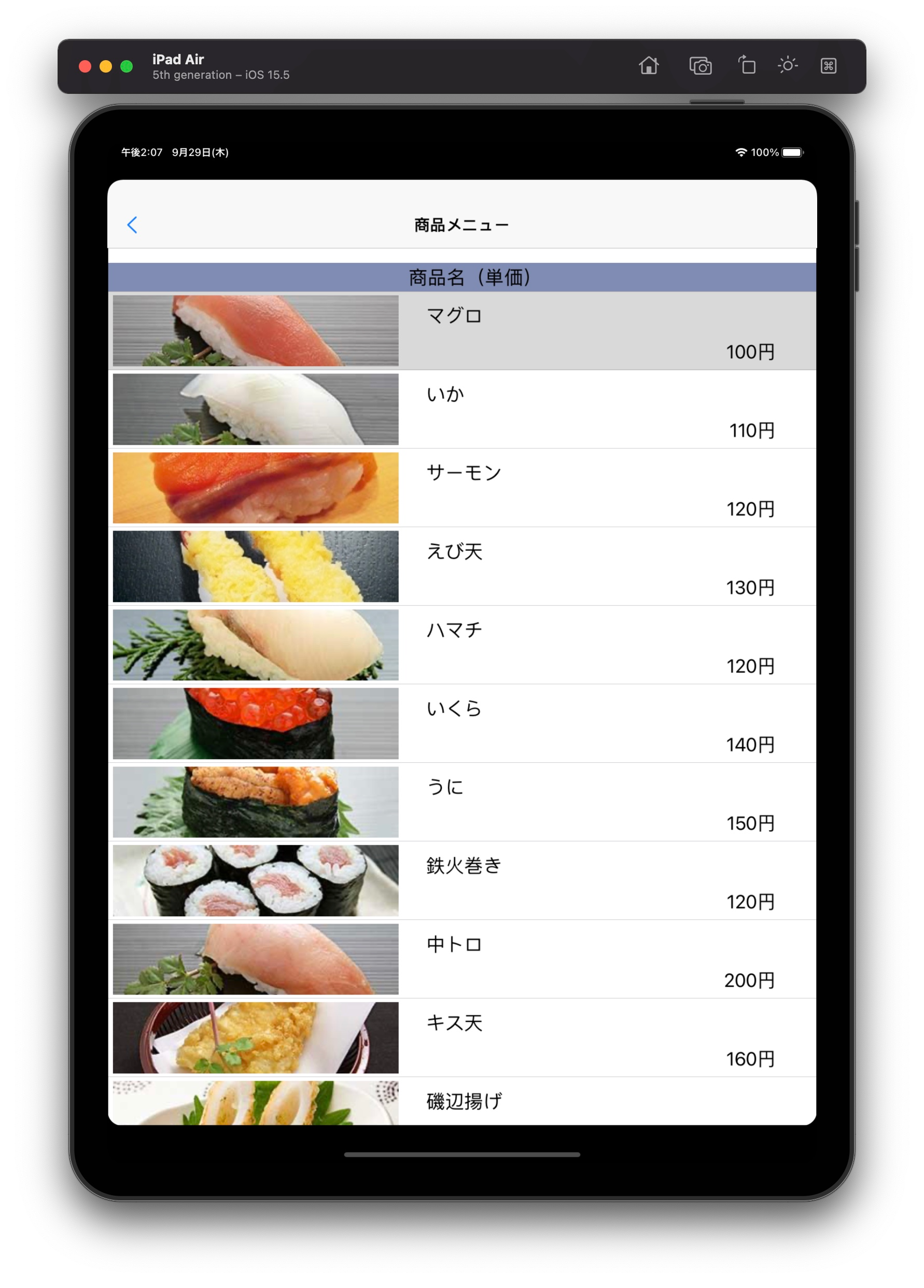This screenshot has width=924, height=1288.
Task: Take a simulator screenshot
Action: click(x=700, y=66)
